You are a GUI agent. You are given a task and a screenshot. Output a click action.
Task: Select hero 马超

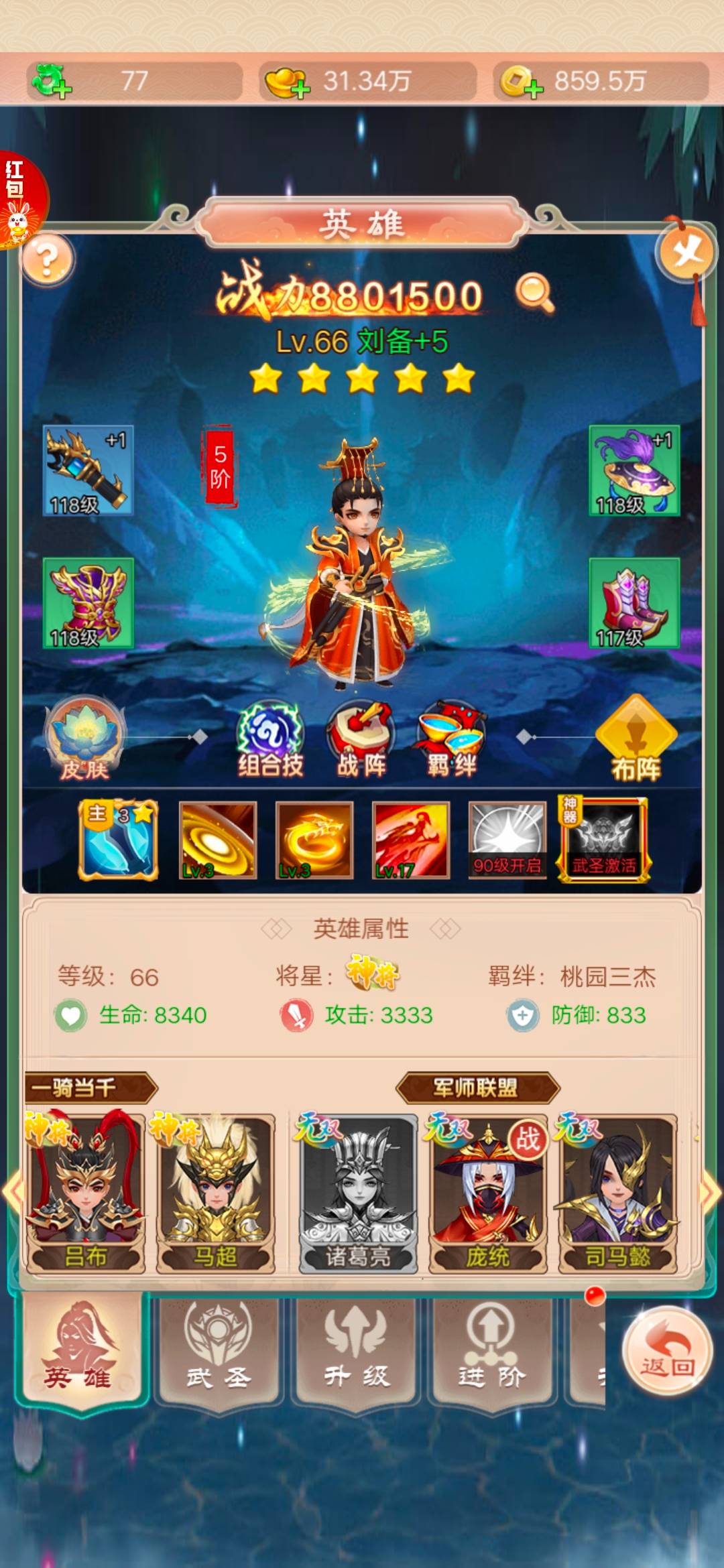coord(215,1194)
